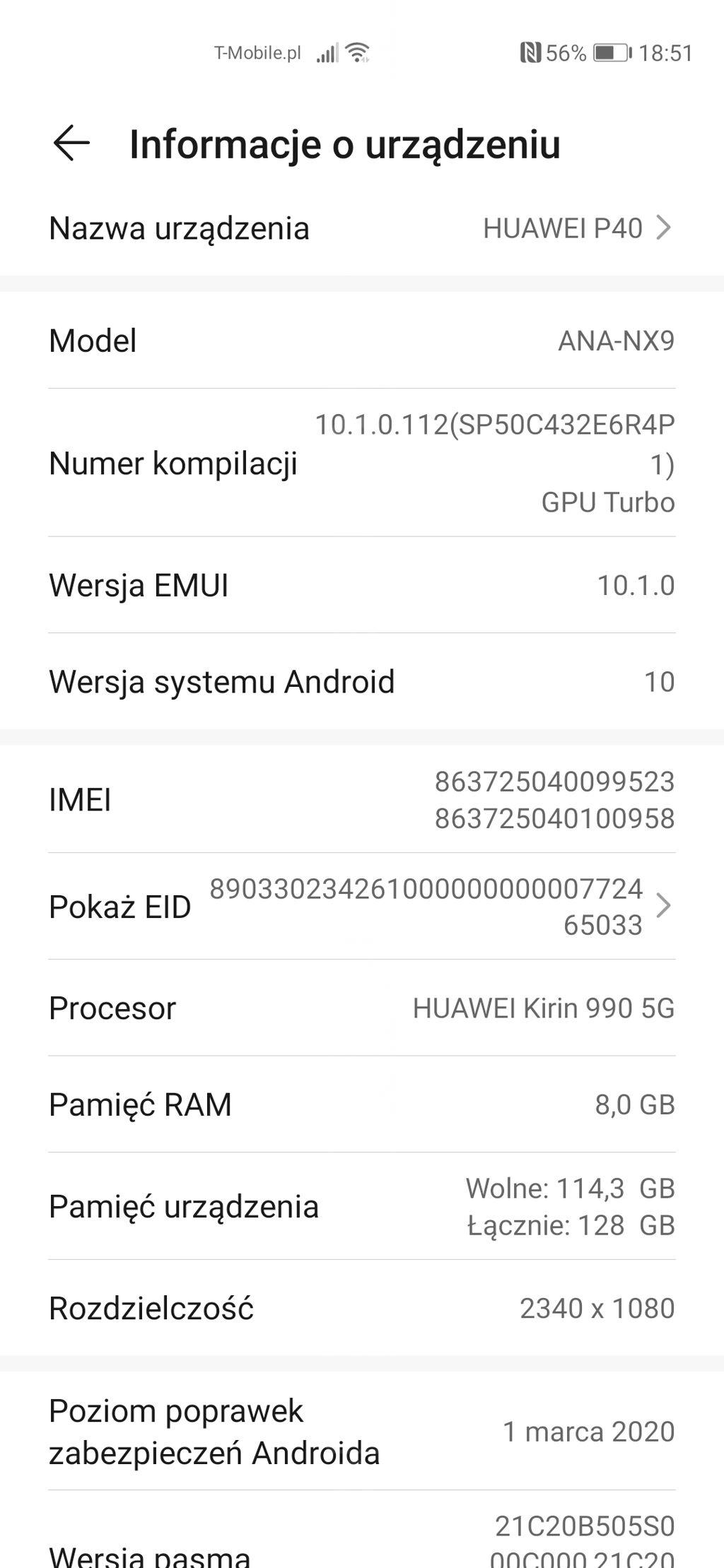Open the Nazwa urządzenia setting

click(361, 228)
